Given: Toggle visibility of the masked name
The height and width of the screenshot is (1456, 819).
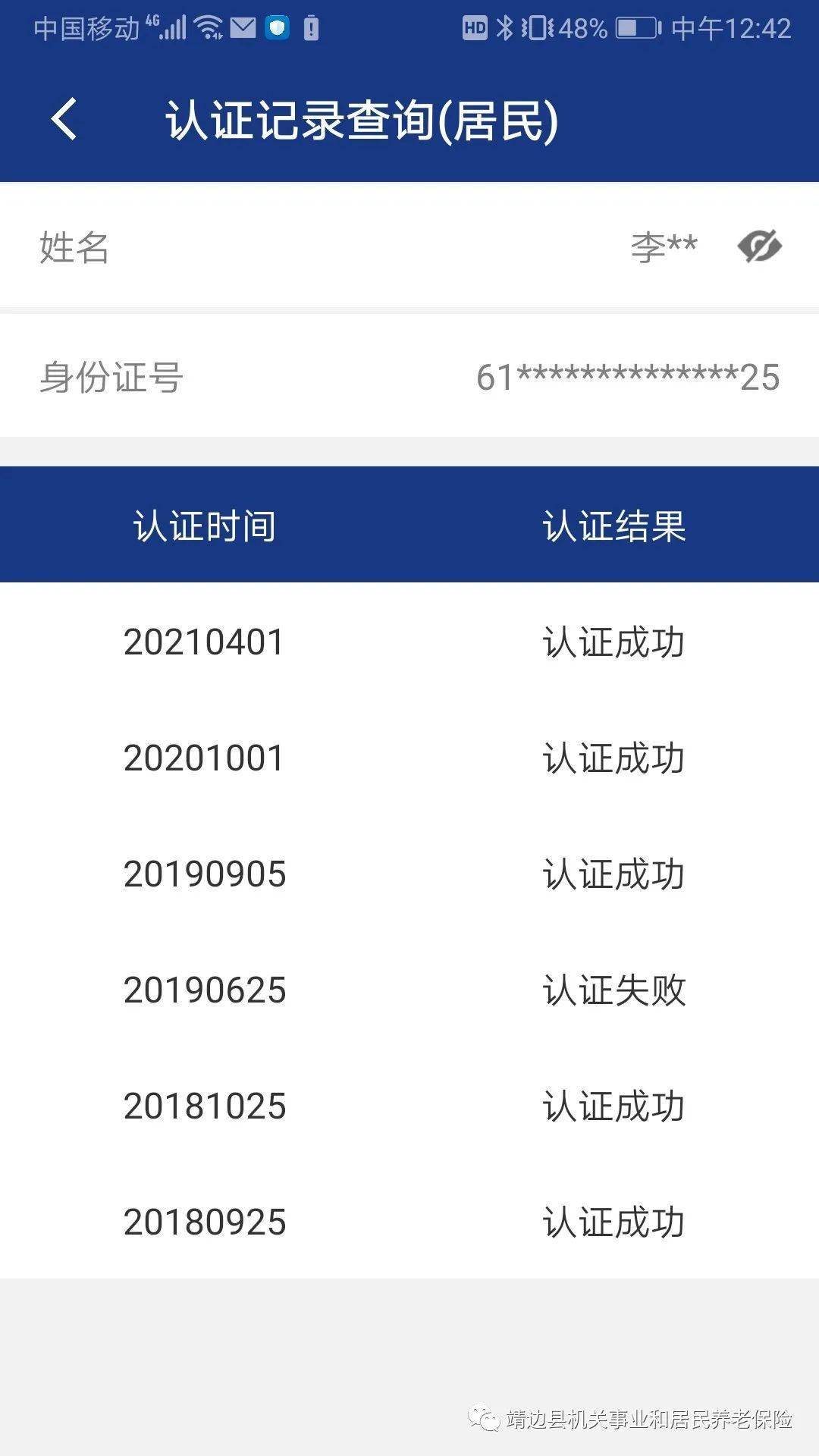Looking at the screenshot, I should click(x=759, y=246).
